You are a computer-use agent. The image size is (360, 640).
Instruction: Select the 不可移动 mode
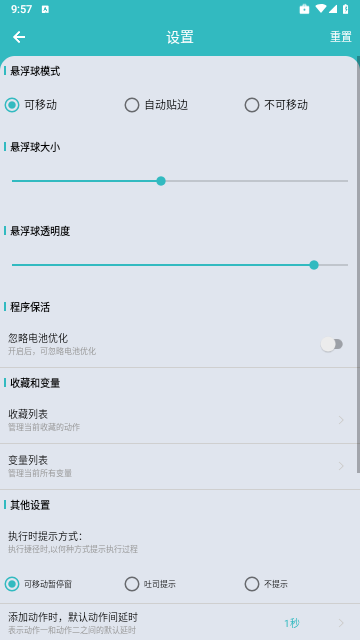(x=276, y=105)
